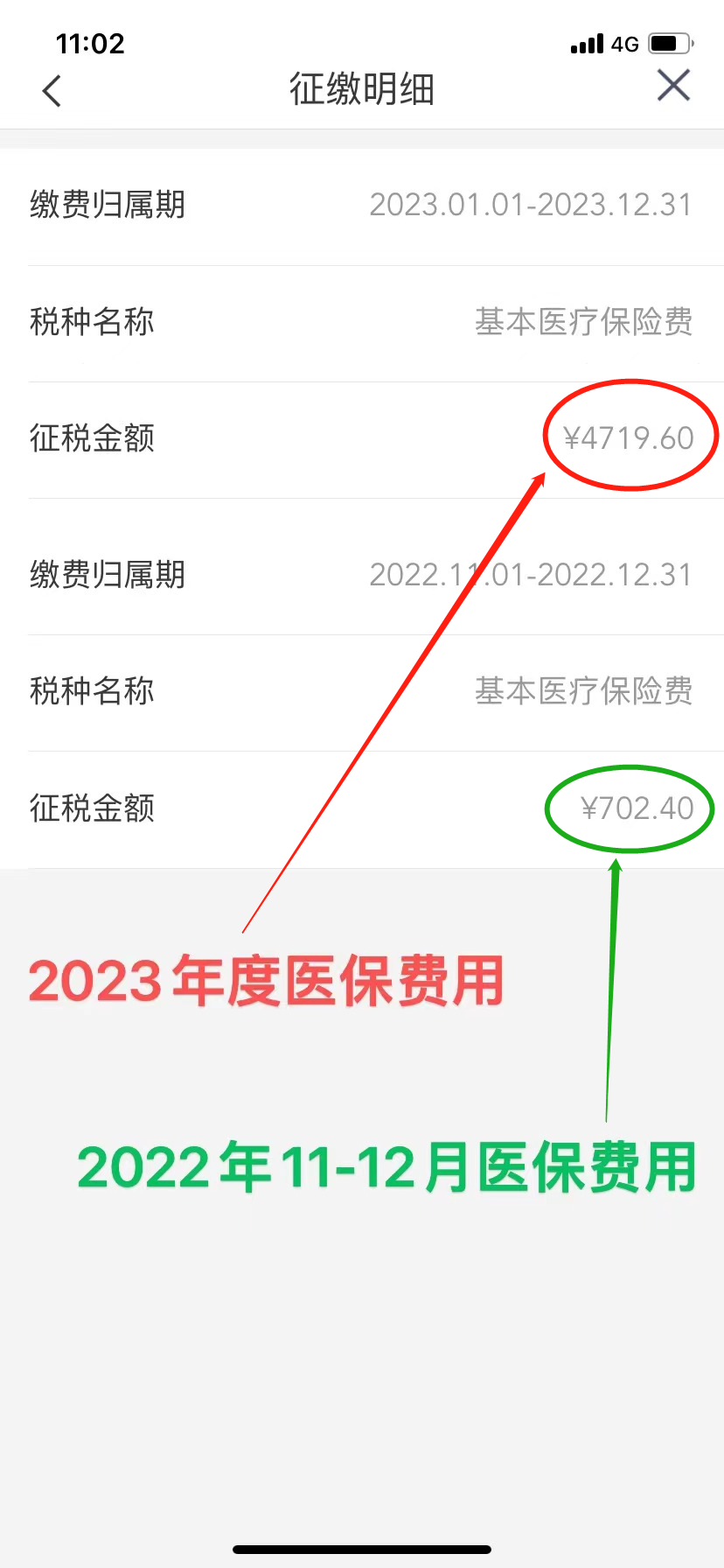Tap the green 2022年11-12月医保费用 annotation
Viewport: 724px width, 1568px height.
coord(387,1167)
